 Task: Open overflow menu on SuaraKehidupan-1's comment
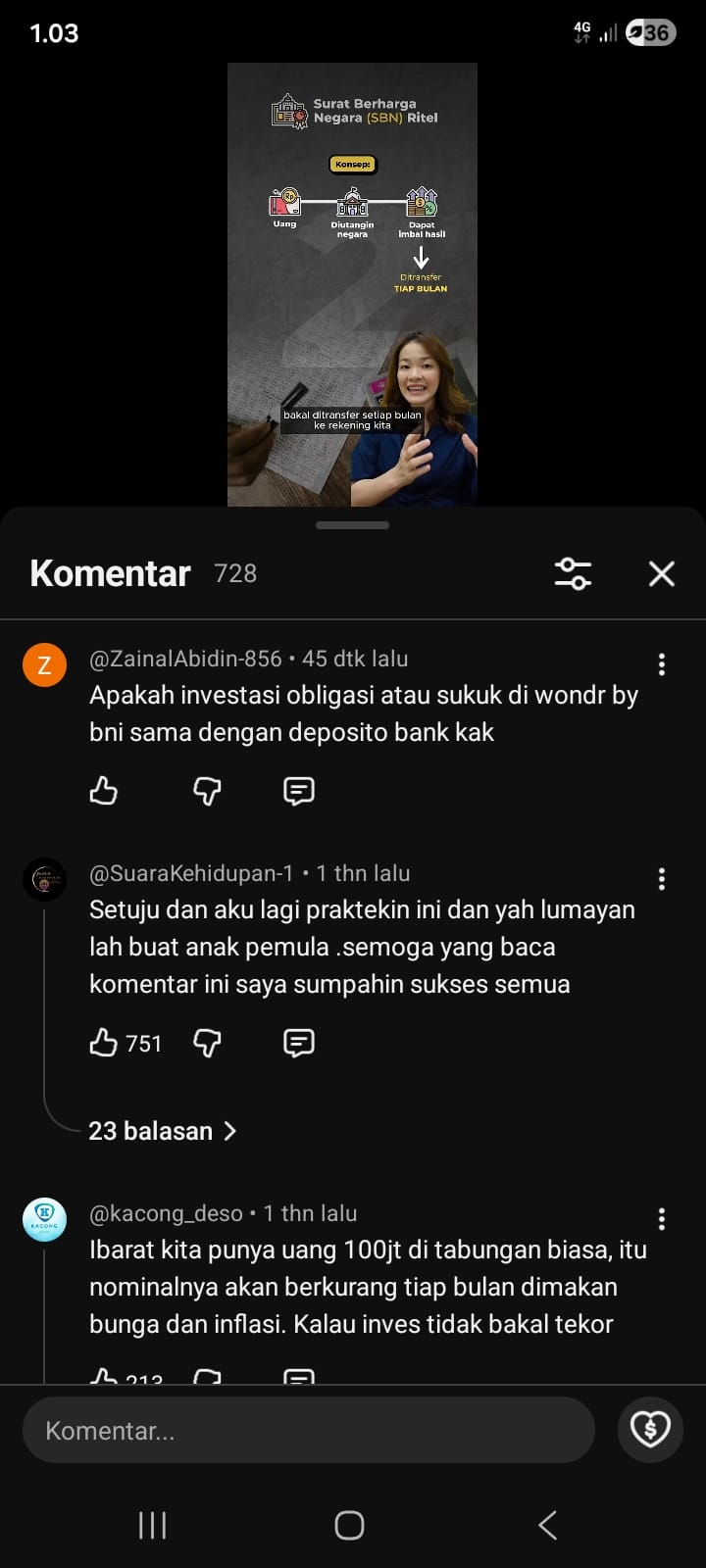click(x=662, y=879)
